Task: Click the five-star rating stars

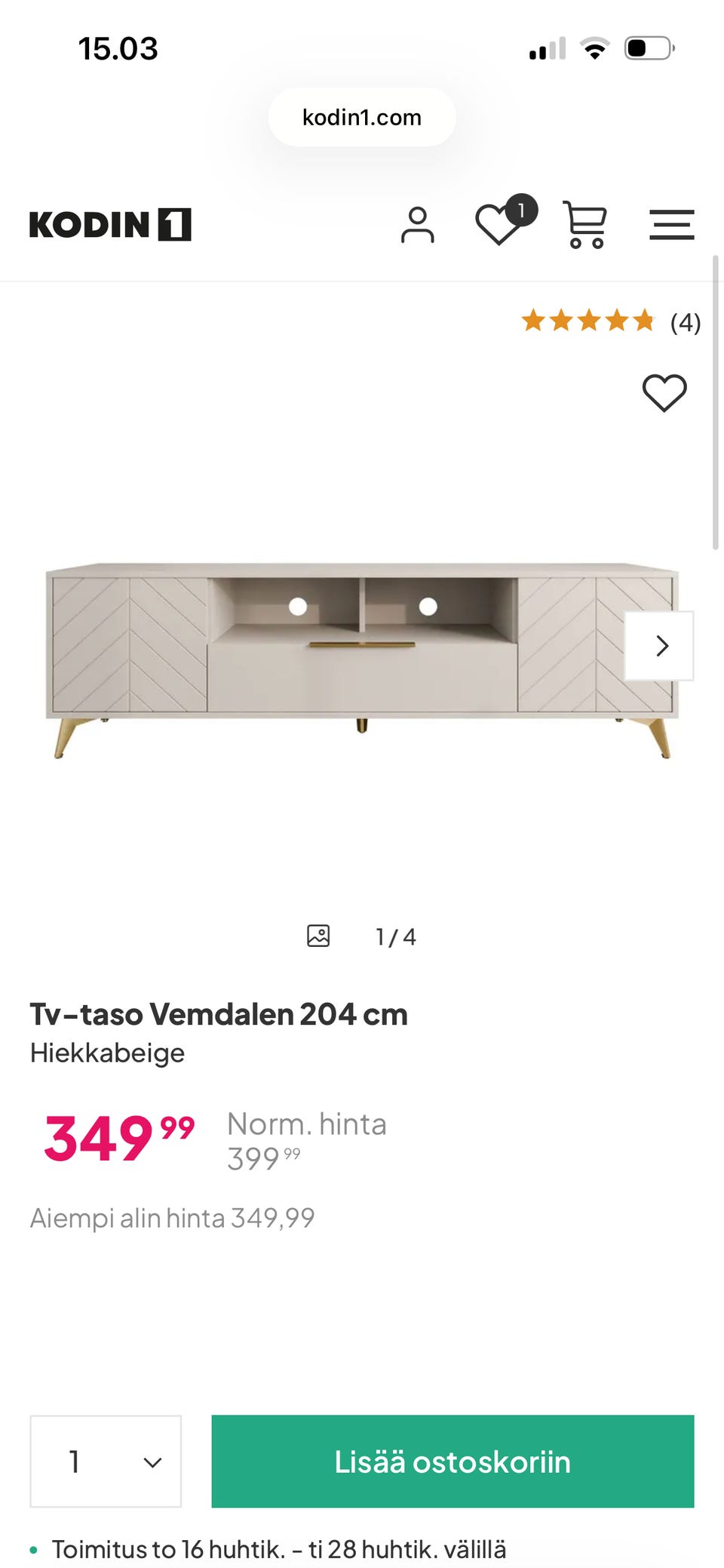Action: (x=588, y=321)
